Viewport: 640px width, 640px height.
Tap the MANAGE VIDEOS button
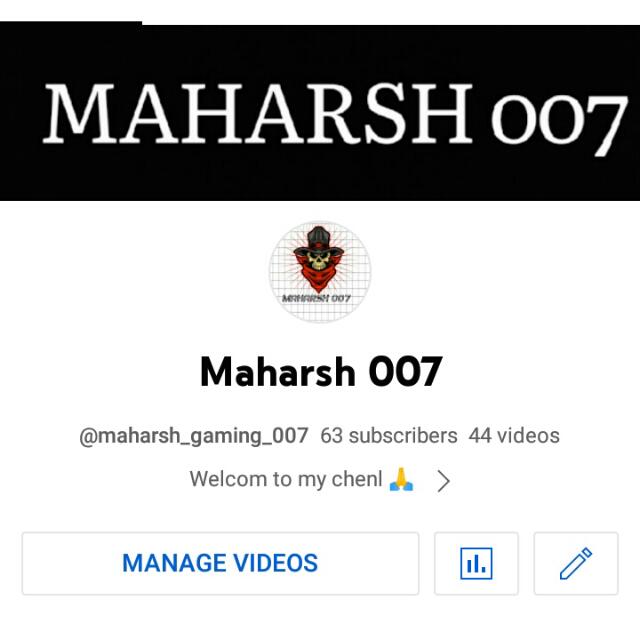click(x=220, y=563)
